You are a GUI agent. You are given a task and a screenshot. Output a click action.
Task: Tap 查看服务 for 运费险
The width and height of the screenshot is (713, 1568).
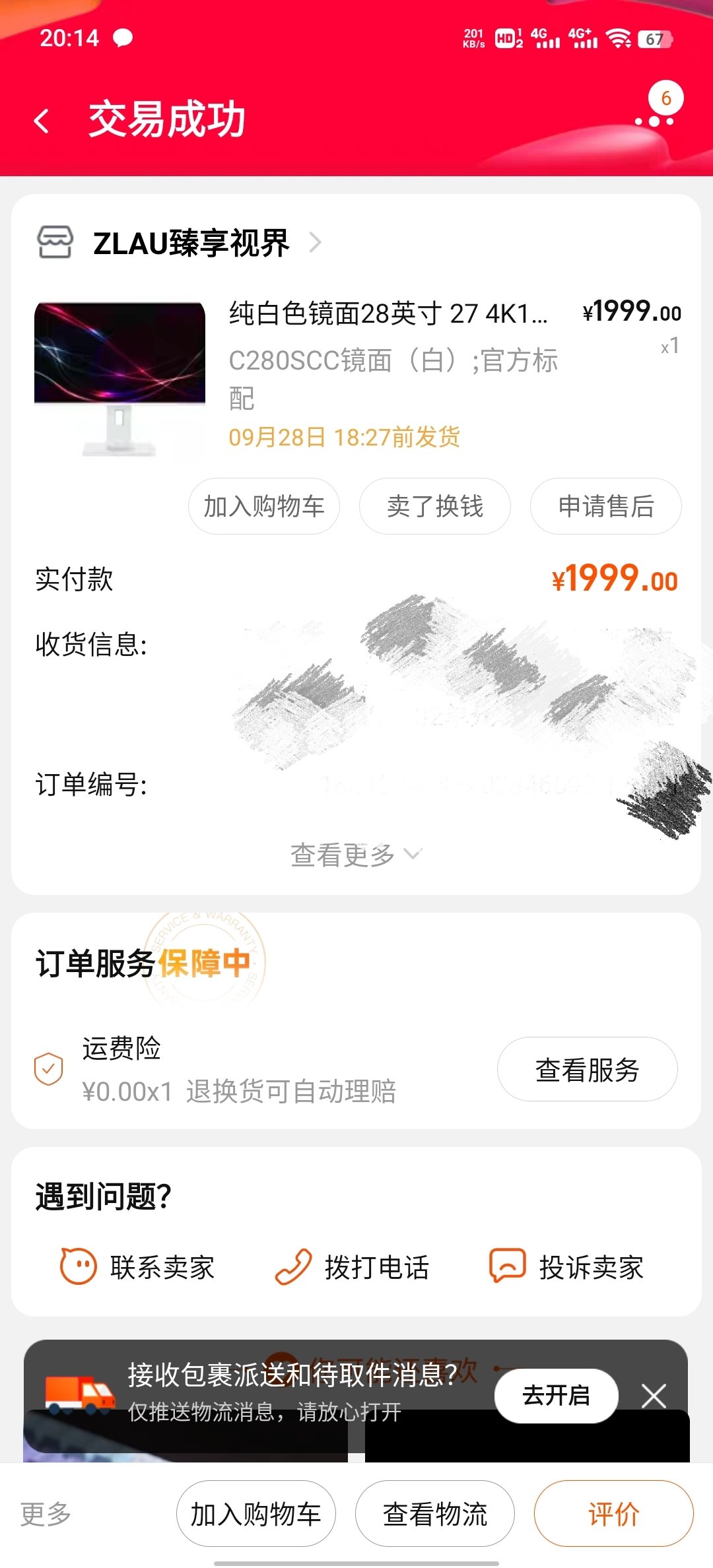pos(587,1069)
